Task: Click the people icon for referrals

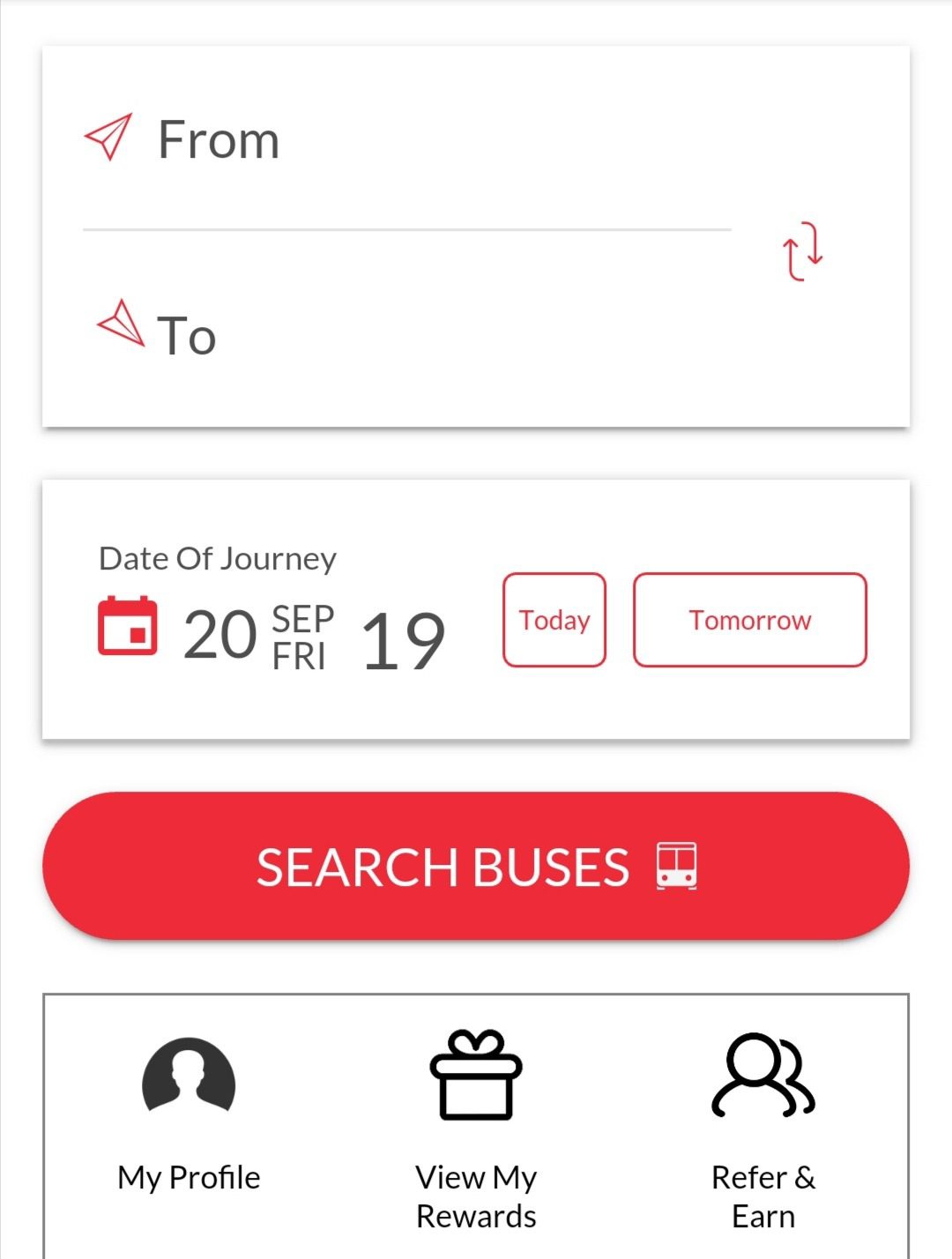Action: 762,1077
